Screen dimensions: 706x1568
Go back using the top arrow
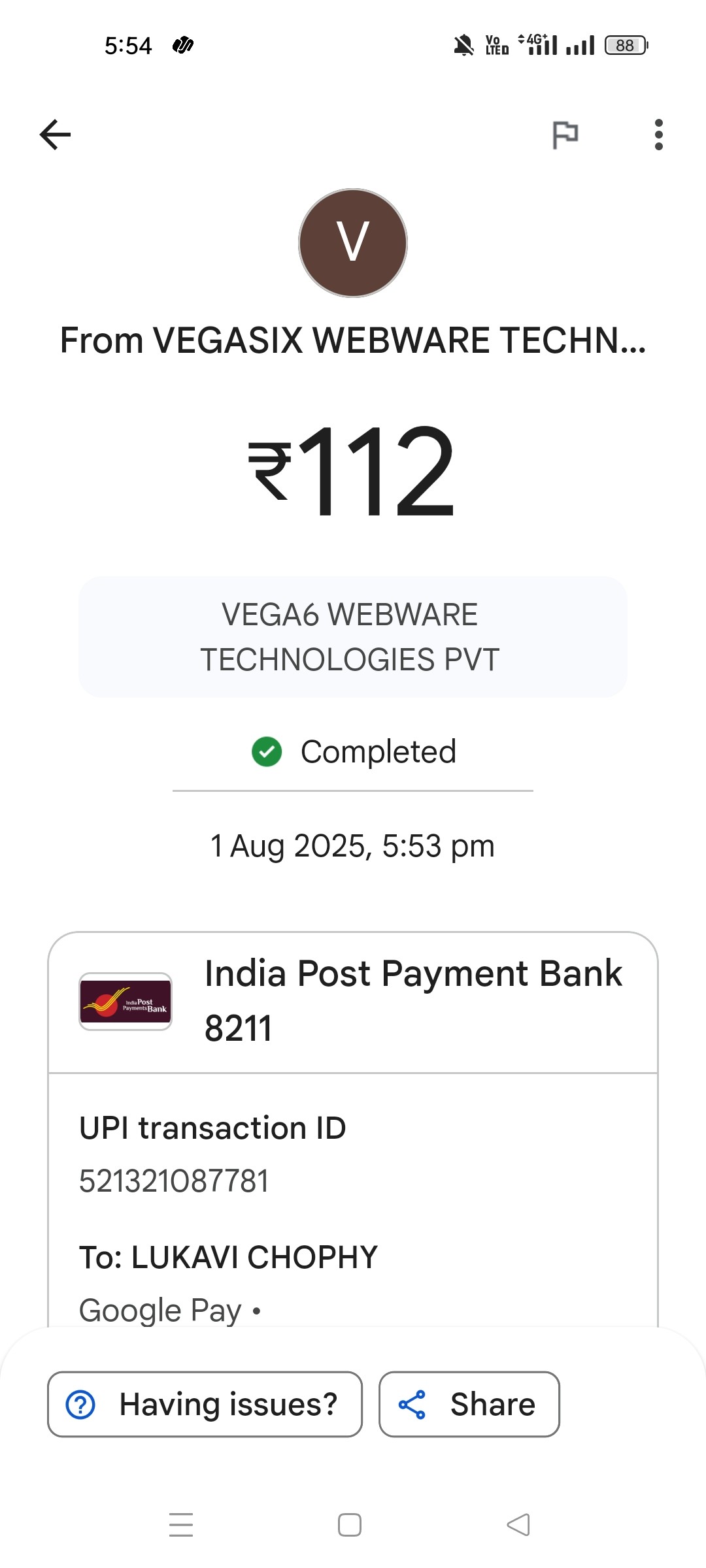[x=55, y=135]
